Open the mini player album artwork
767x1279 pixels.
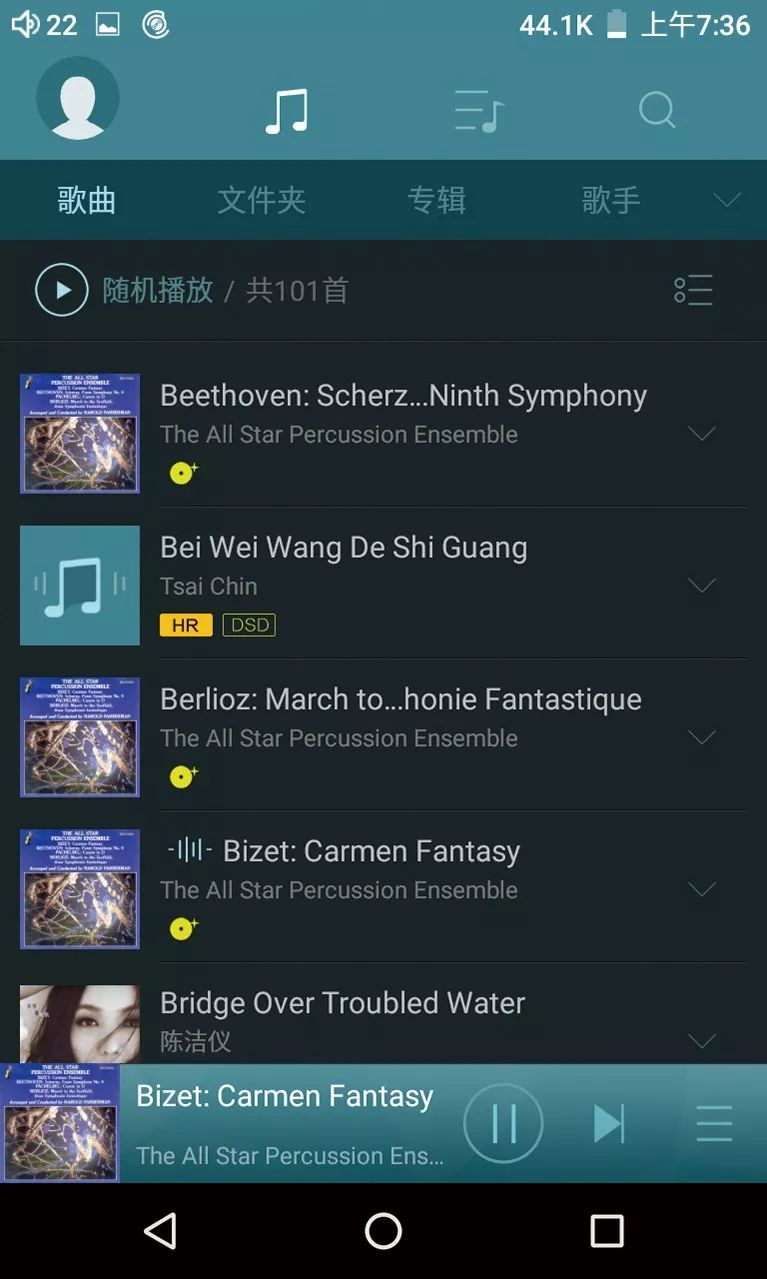click(62, 1122)
